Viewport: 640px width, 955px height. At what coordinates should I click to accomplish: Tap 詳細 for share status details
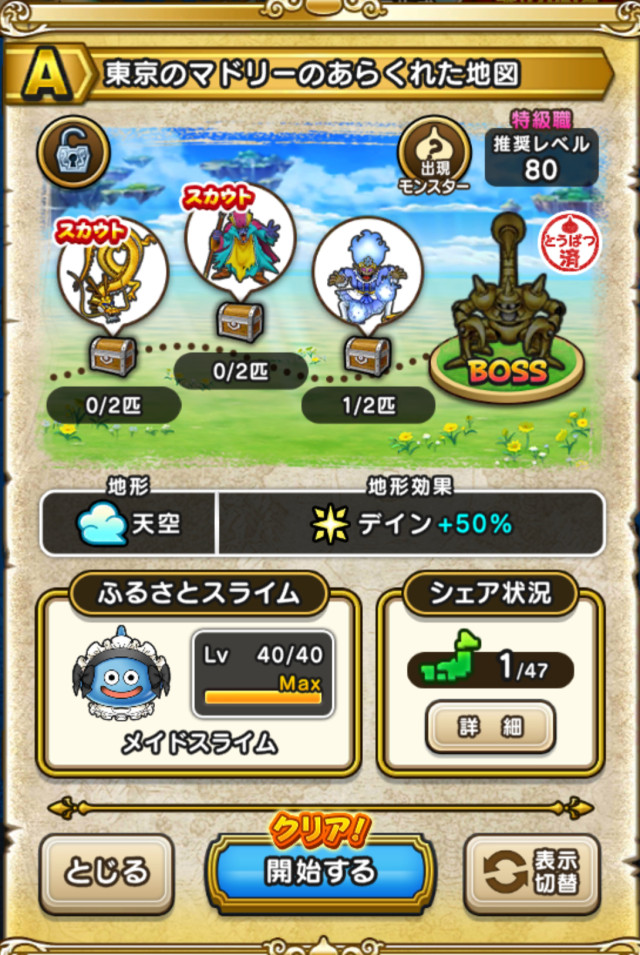click(x=489, y=727)
